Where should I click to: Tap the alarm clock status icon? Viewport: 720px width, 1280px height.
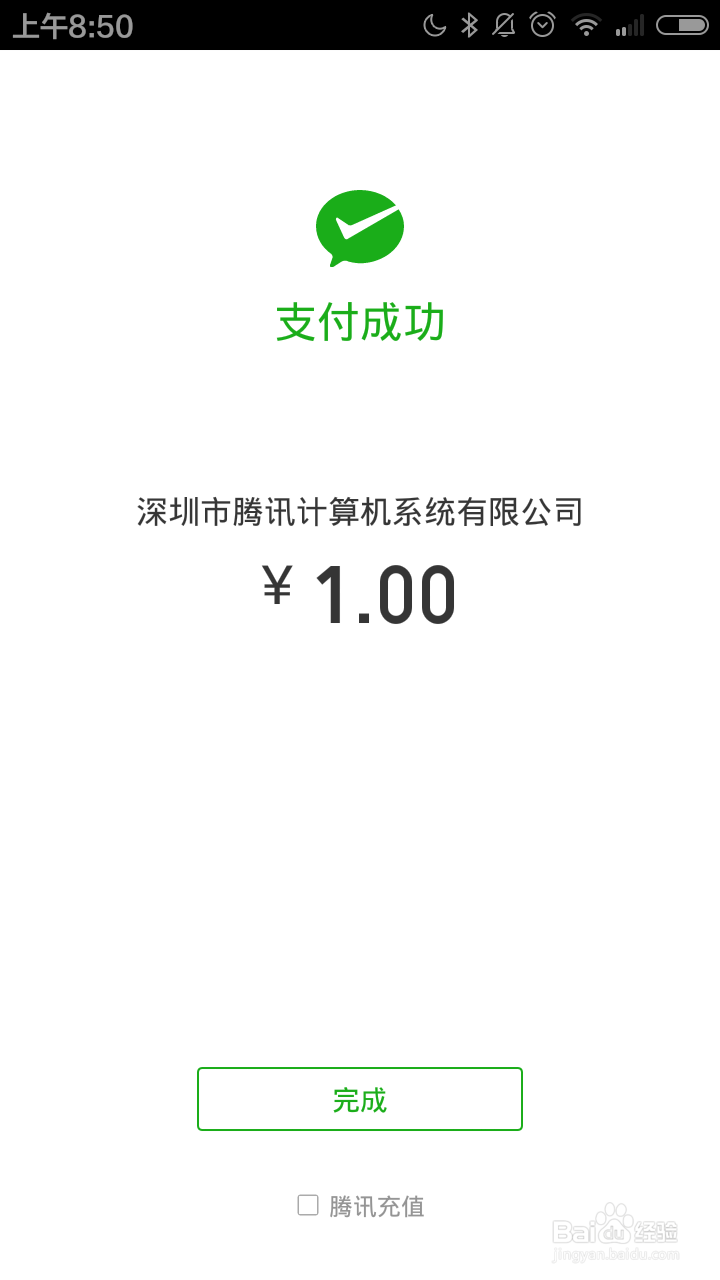[541, 25]
